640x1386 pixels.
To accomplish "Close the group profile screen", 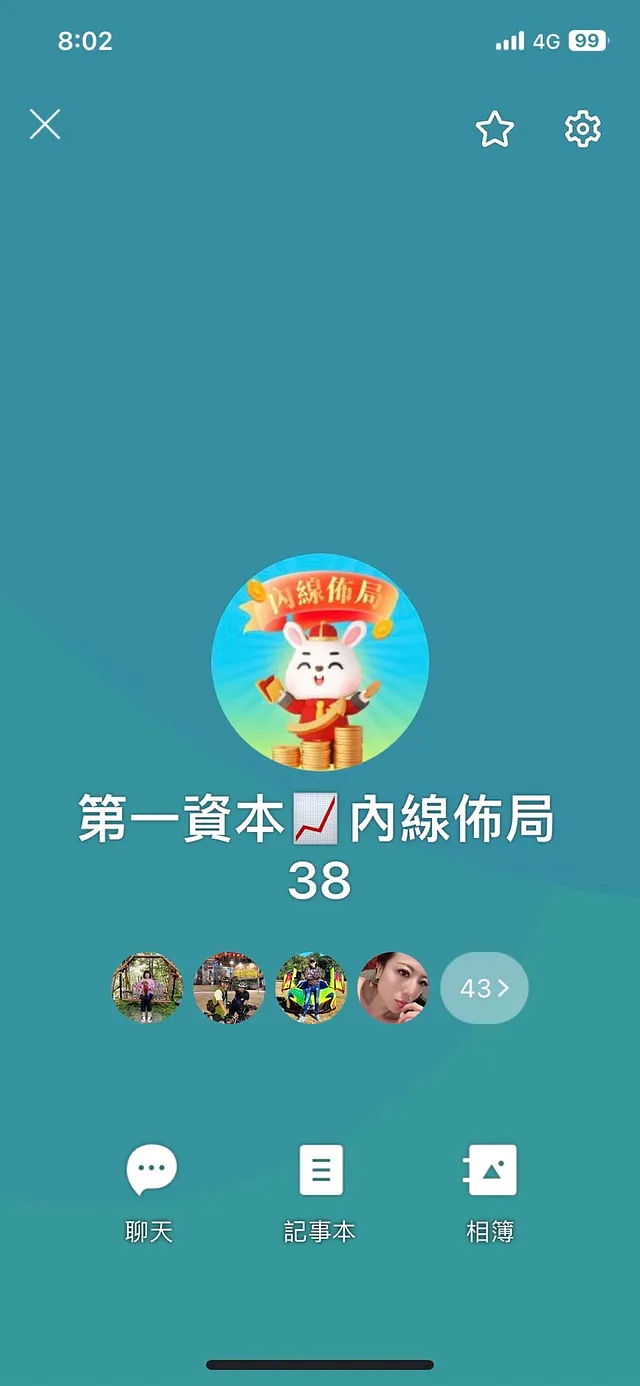I will pos(45,125).
